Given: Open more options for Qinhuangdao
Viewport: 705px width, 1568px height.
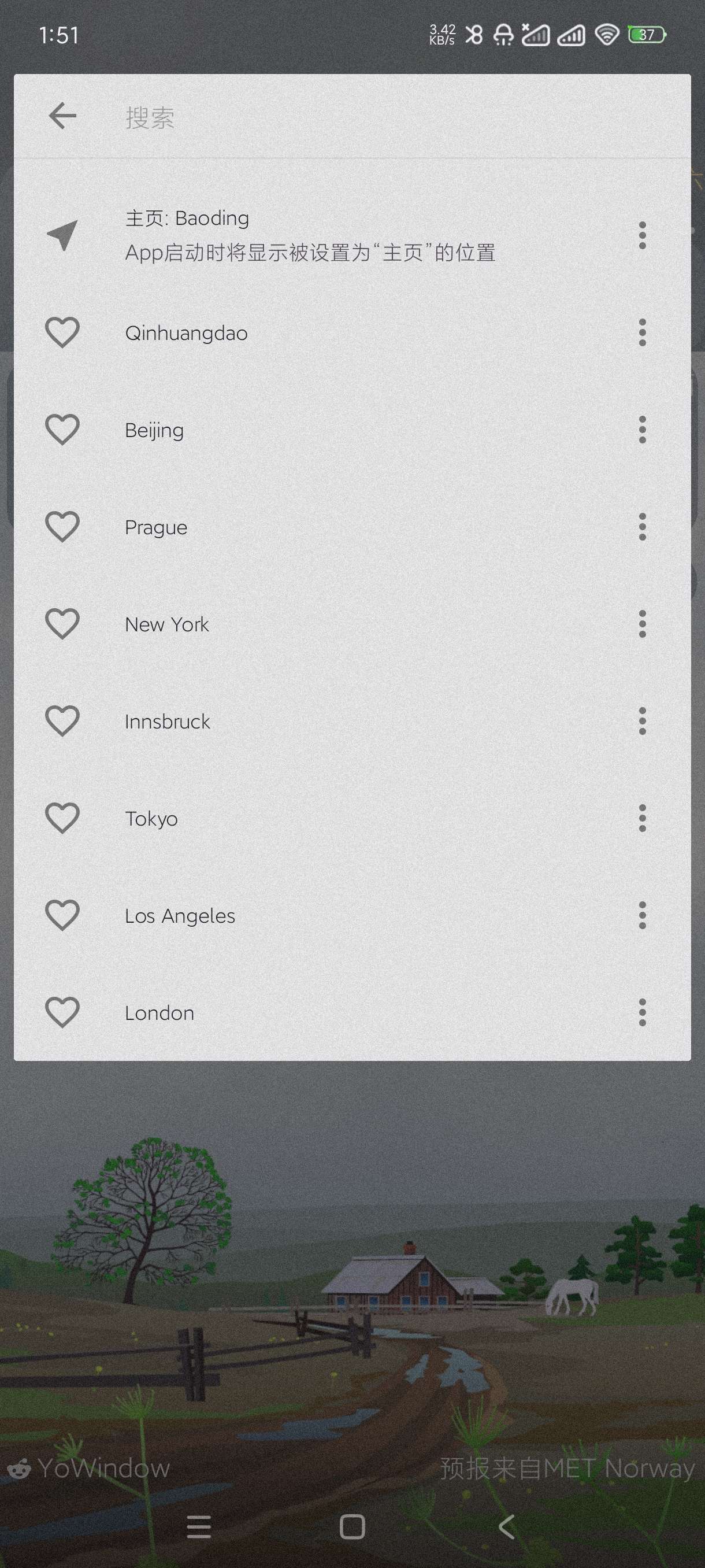Looking at the screenshot, I should click(x=642, y=332).
